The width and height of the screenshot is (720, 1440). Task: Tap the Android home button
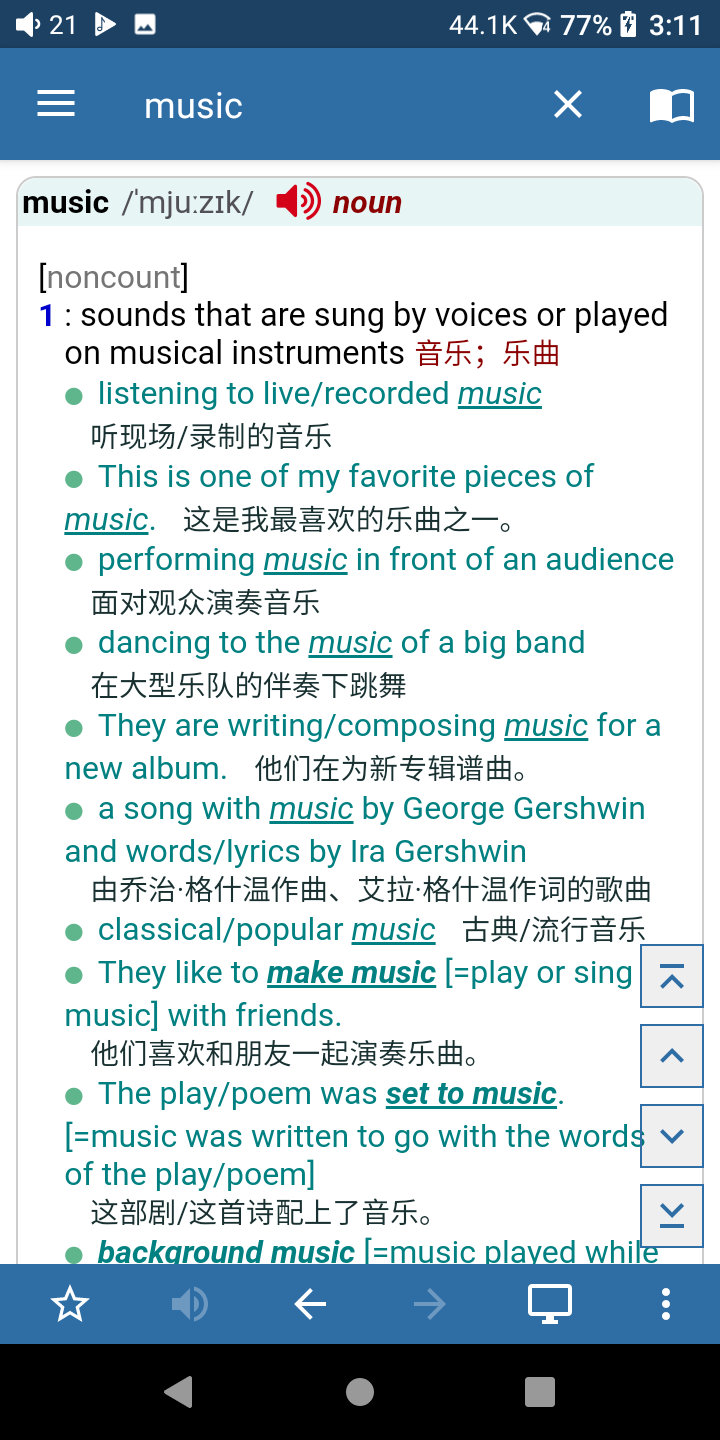tap(360, 1392)
